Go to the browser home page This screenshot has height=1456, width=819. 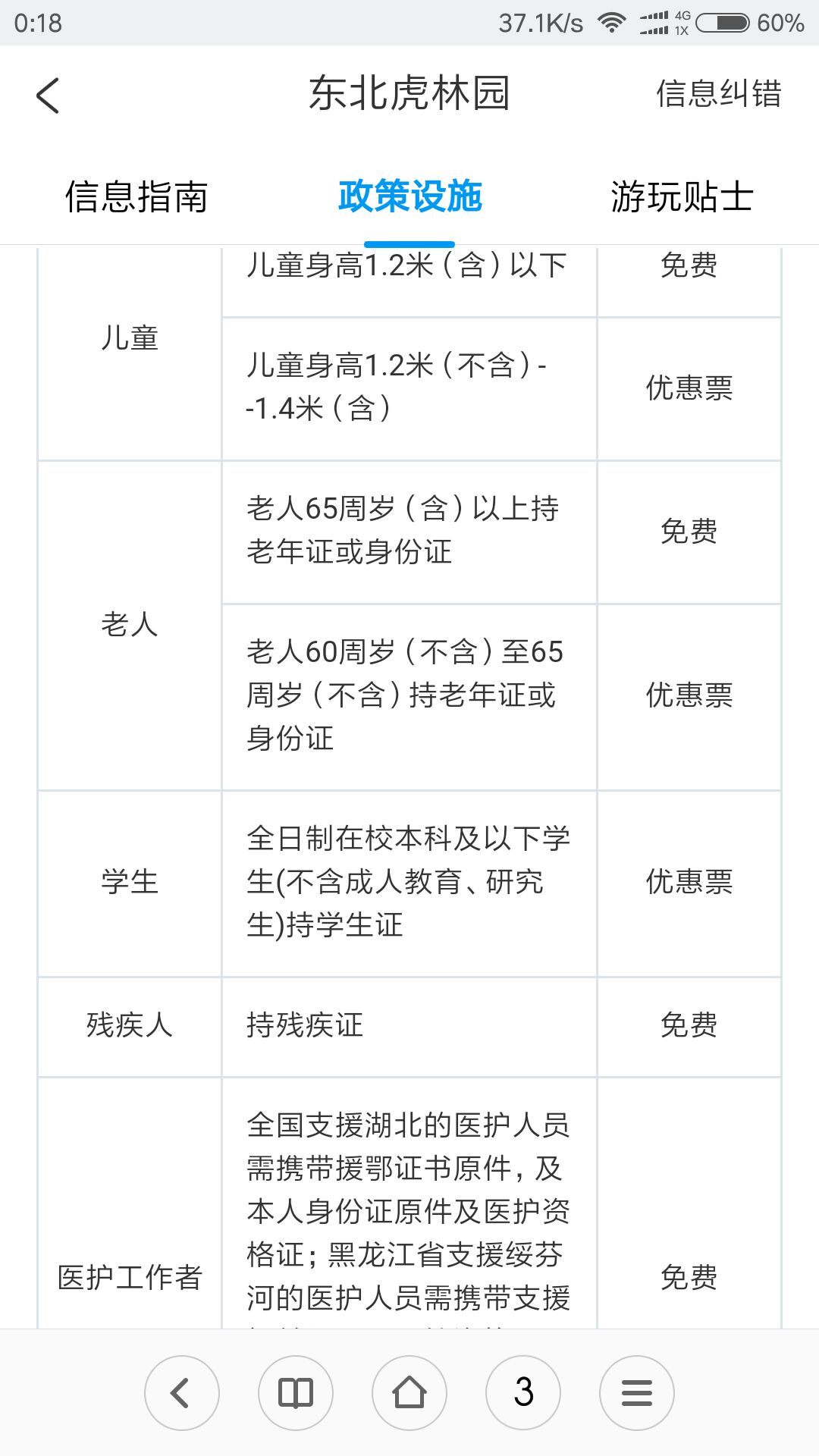click(409, 1393)
